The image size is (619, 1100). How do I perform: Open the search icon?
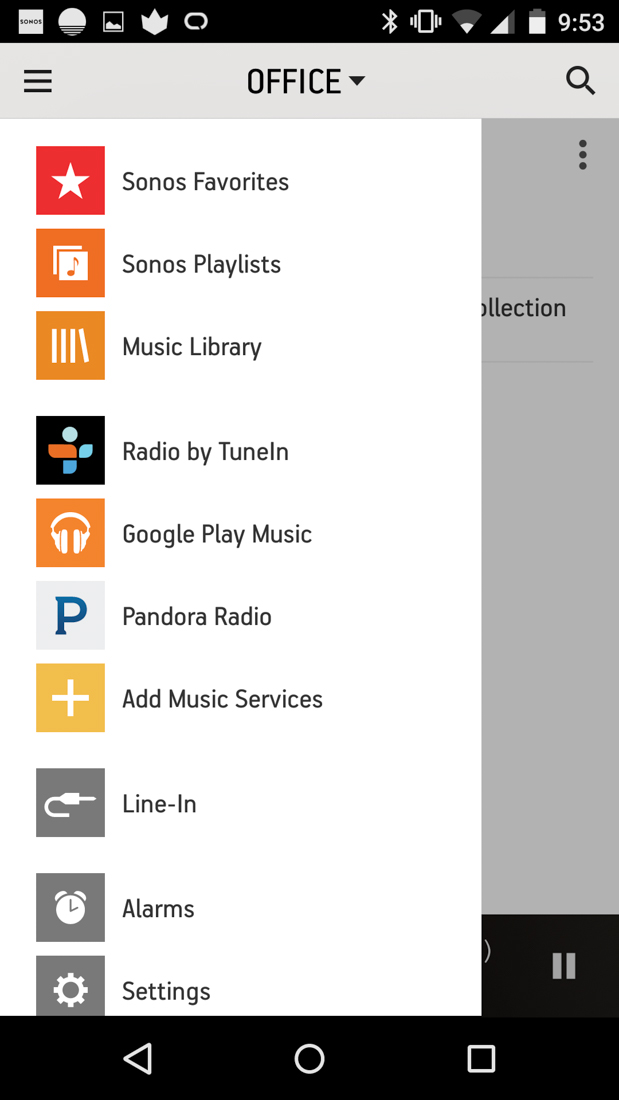pyautogui.click(x=580, y=81)
